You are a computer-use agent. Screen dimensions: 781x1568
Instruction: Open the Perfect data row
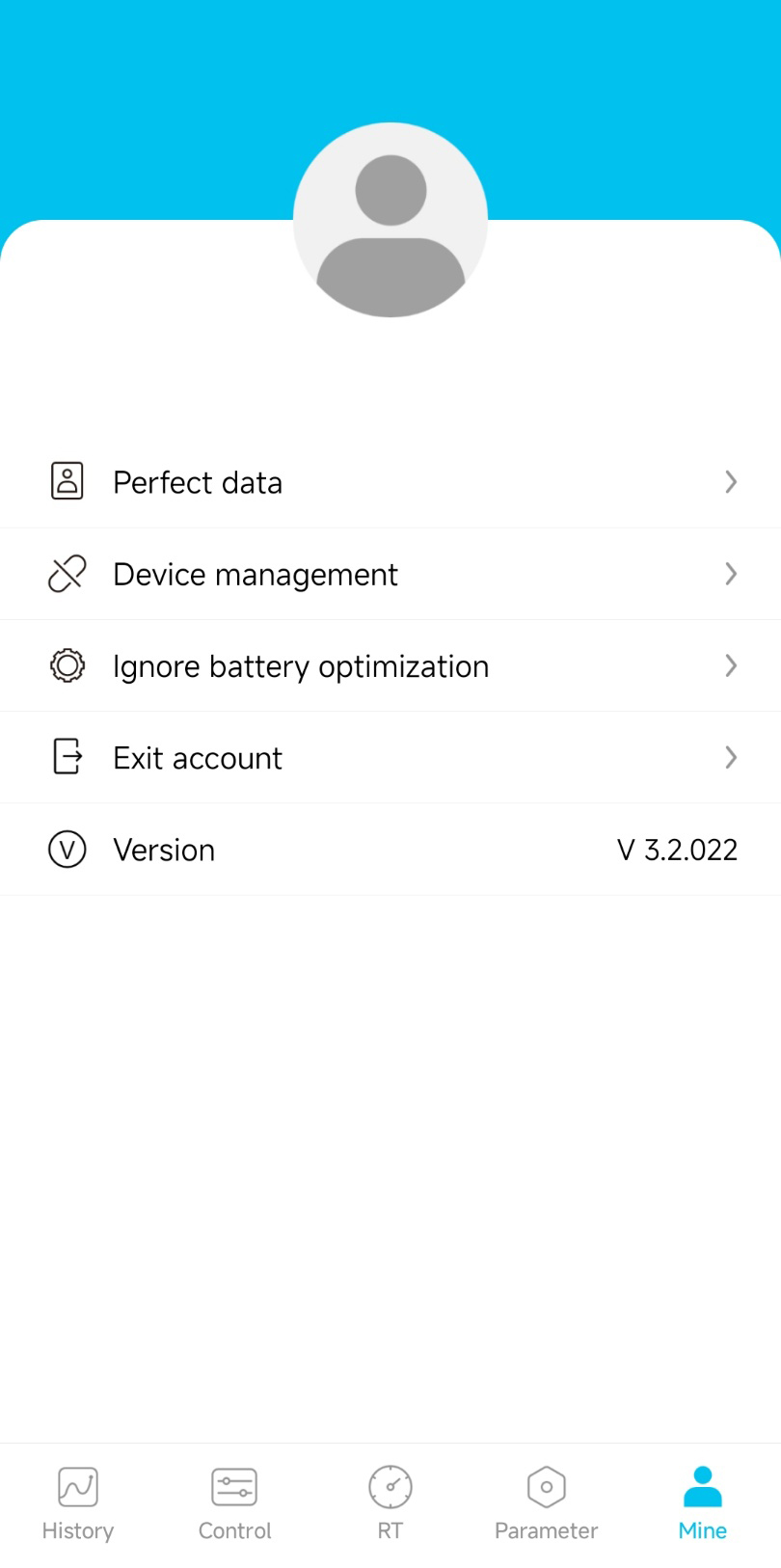coord(390,482)
